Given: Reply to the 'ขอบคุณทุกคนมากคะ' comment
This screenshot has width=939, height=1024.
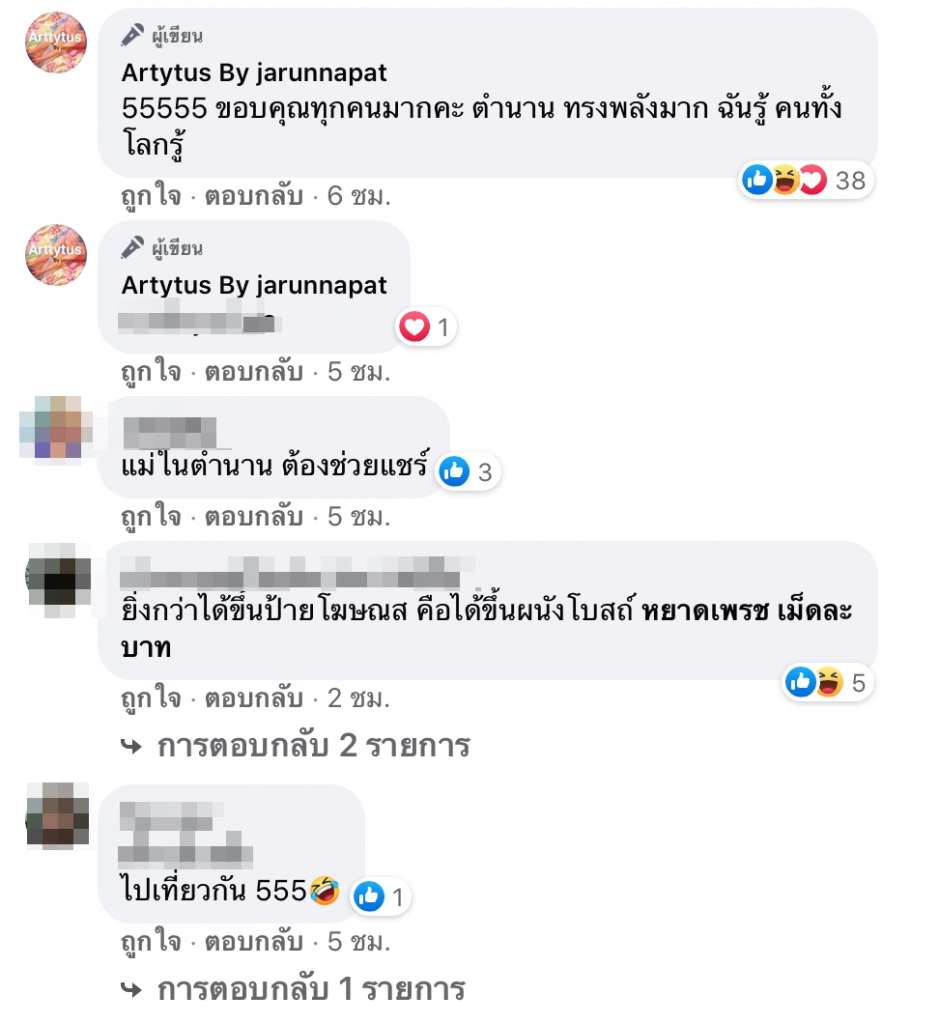Looking at the screenshot, I should click(253, 196).
